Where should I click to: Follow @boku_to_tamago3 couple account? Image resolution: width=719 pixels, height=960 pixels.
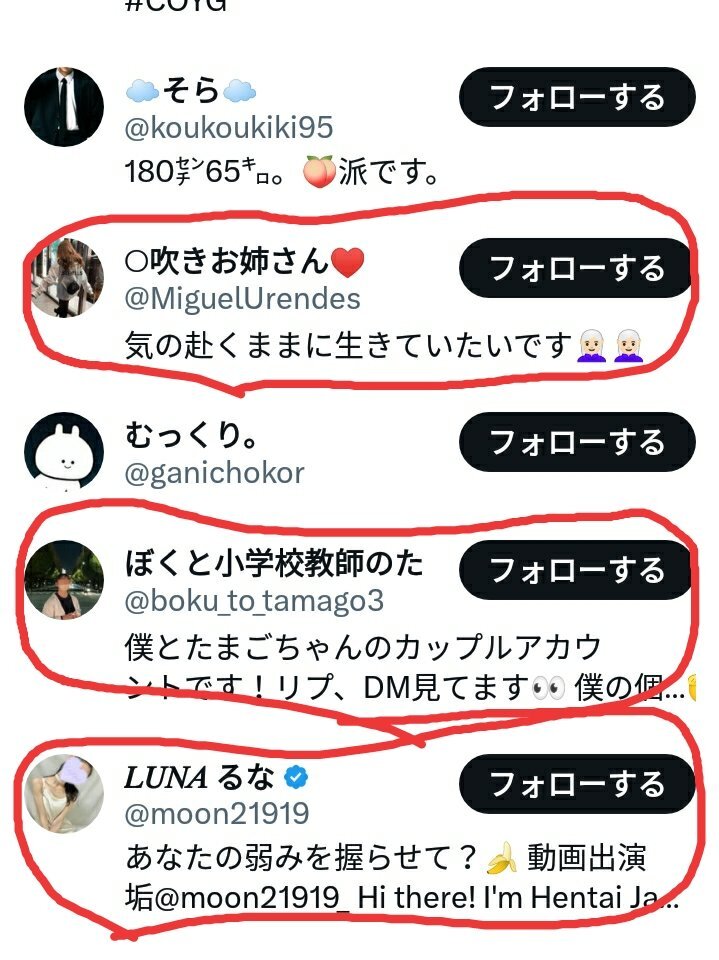[576, 570]
